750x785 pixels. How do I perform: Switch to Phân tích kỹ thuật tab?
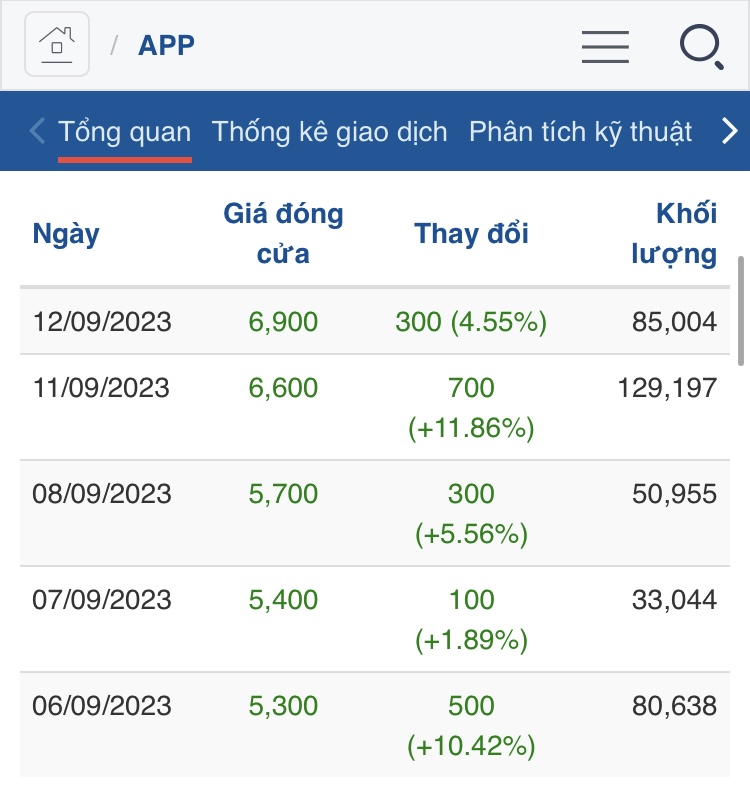point(580,132)
